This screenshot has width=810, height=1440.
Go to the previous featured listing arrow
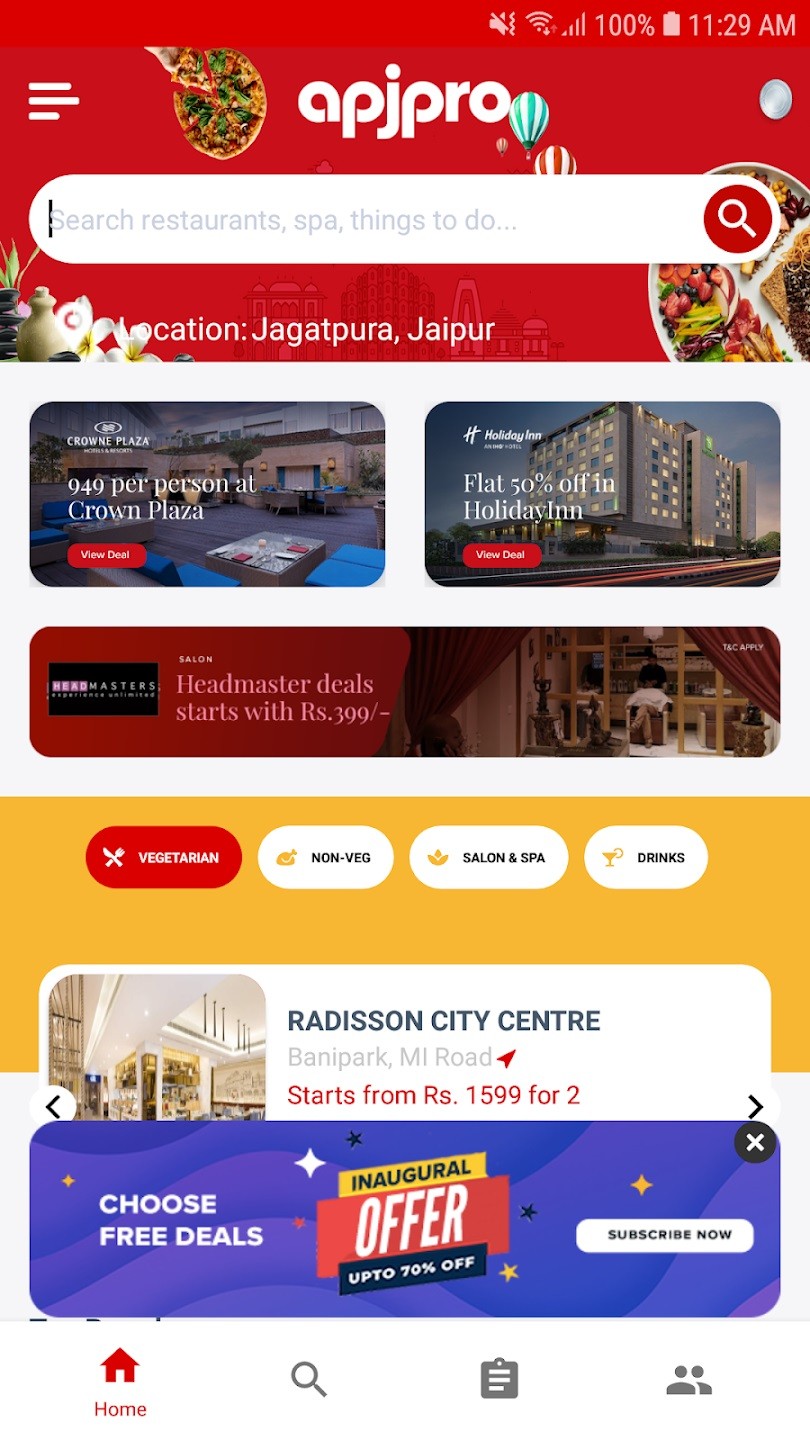[53, 1106]
